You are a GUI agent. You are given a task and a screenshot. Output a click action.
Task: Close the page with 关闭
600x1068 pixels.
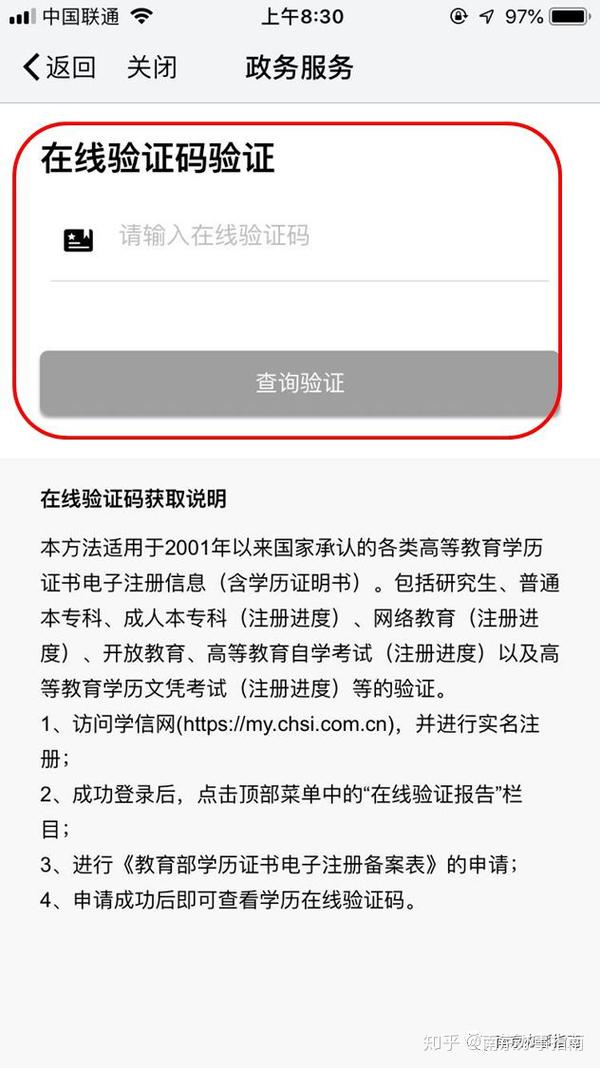[152, 68]
